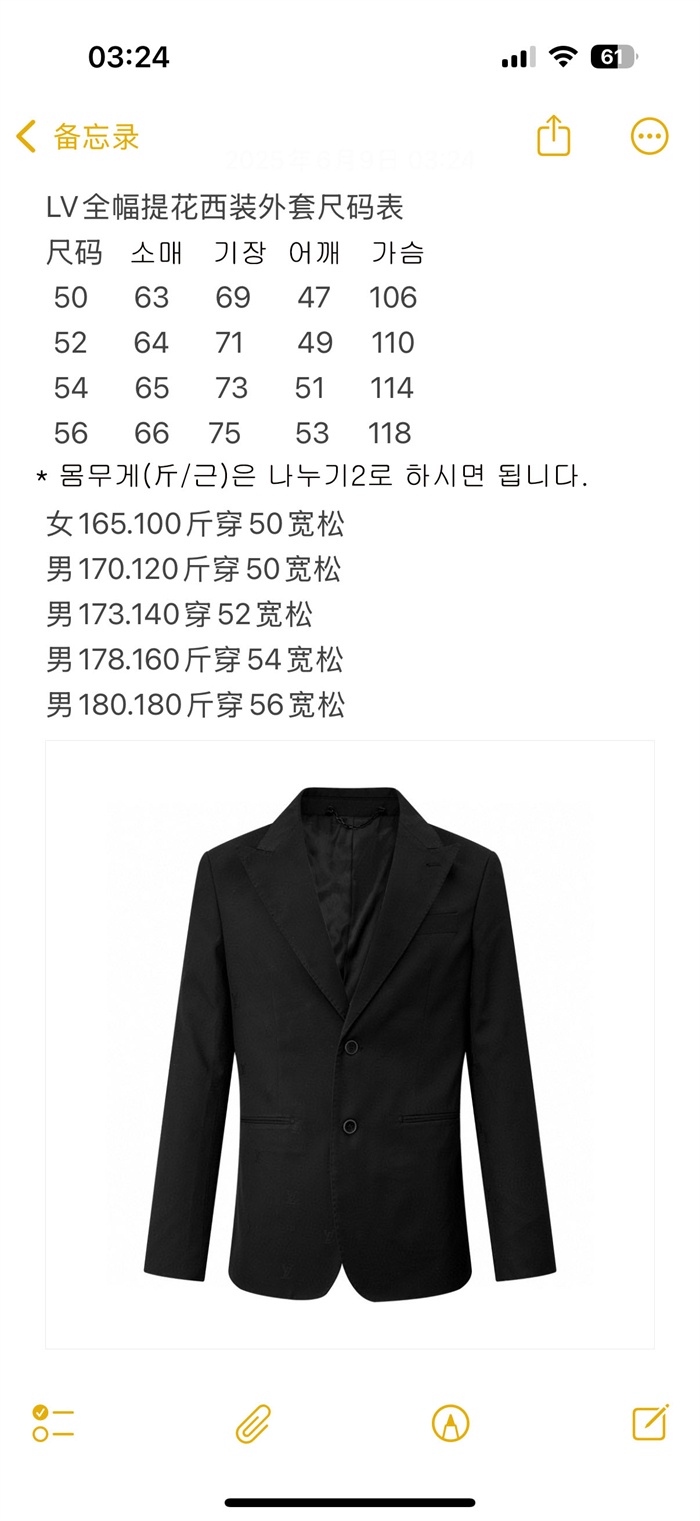Go back to 备忘录 notes list
The width and height of the screenshot is (700, 1521).
point(78,137)
